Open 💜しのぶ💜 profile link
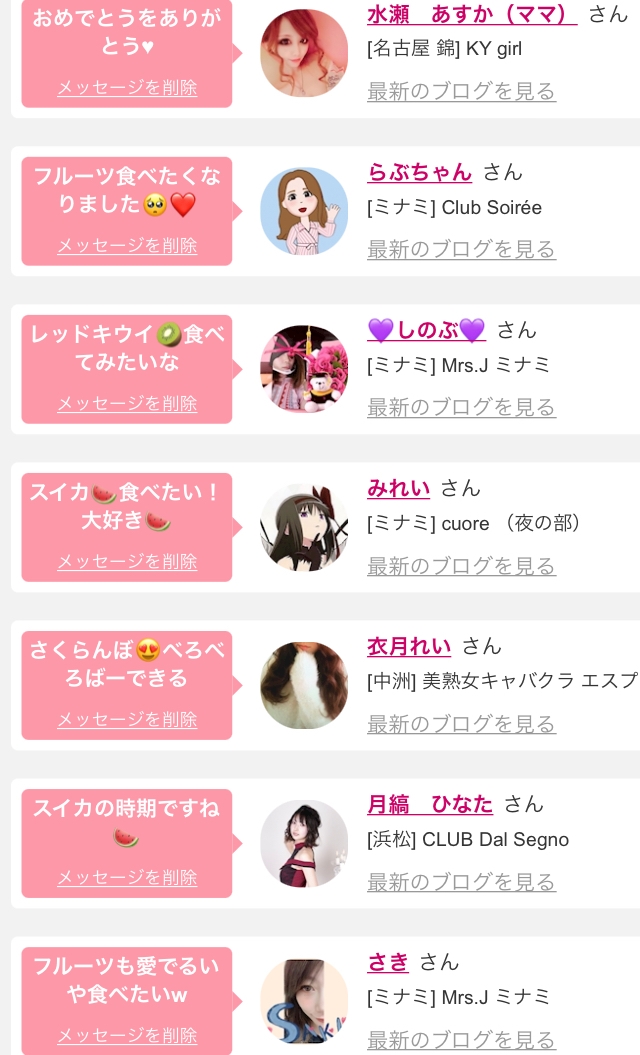640x1055 pixels. 426,330
